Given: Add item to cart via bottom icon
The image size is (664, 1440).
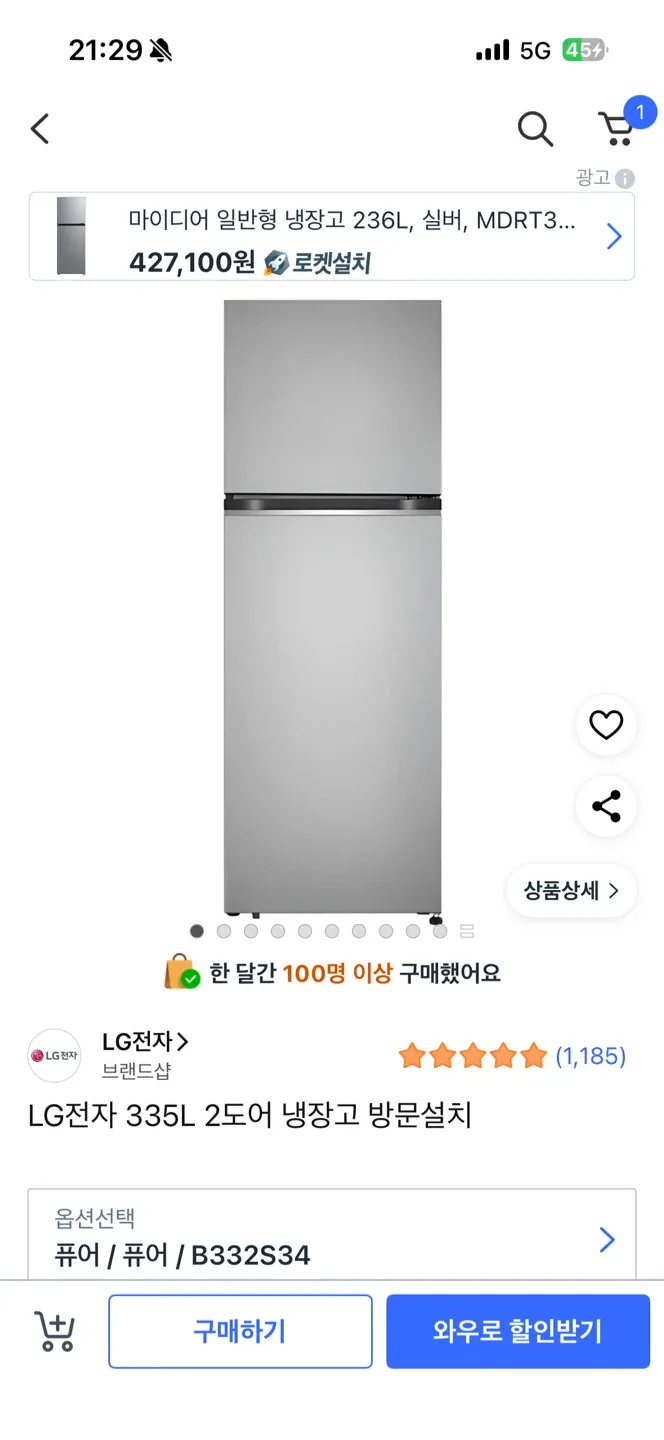Looking at the screenshot, I should [55, 1331].
